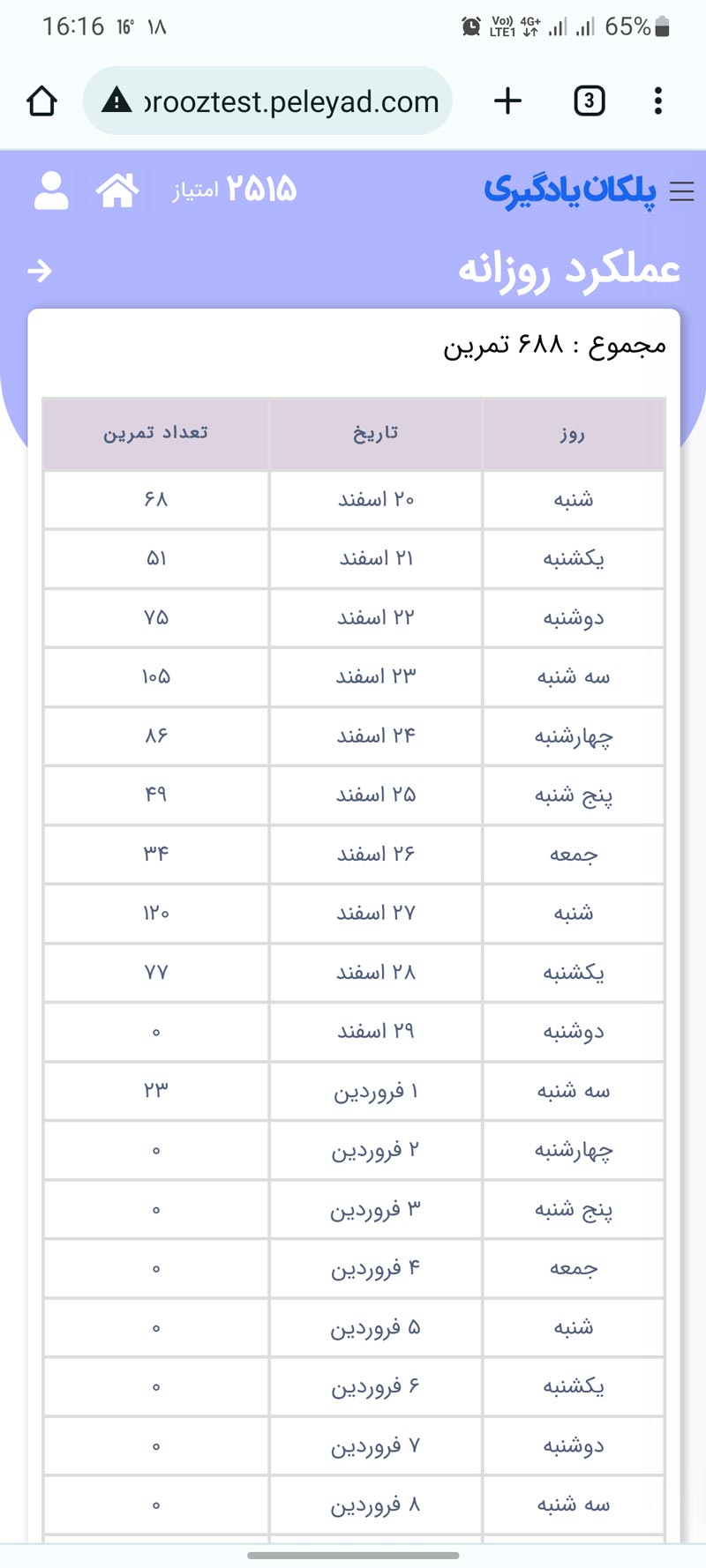
Task: Open the user profile icon
Action: click(51, 190)
